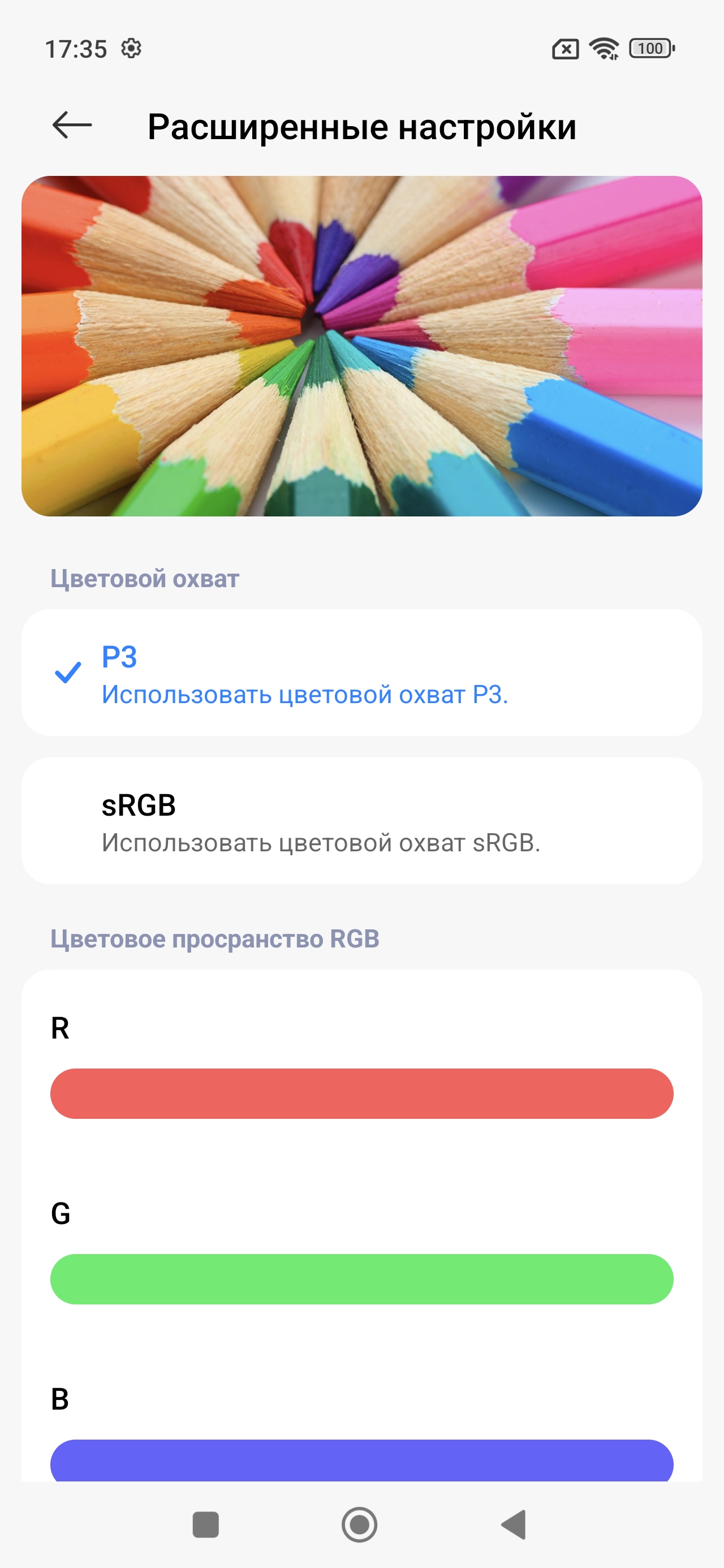Open recent apps from navigation bar
Screen dimensions: 724x1568
coord(205,1525)
